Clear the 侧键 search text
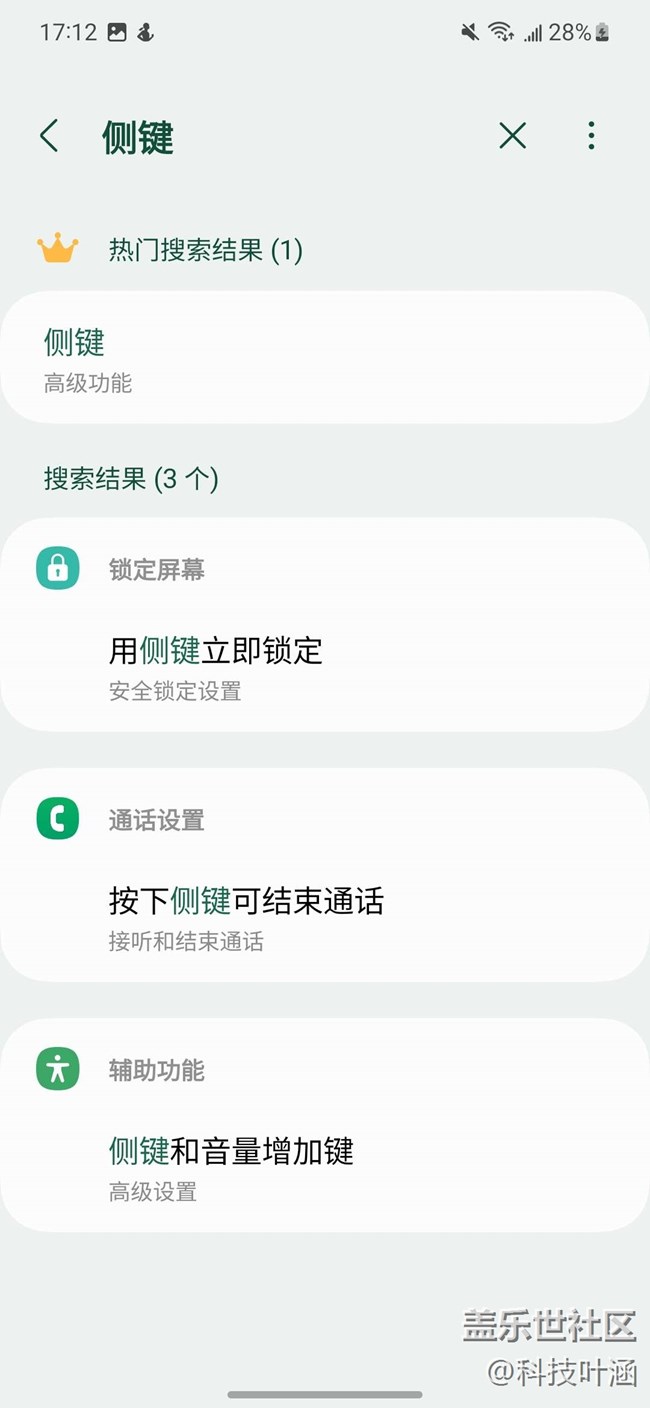Image resolution: width=650 pixels, height=1408 pixels. [x=512, y=136]
